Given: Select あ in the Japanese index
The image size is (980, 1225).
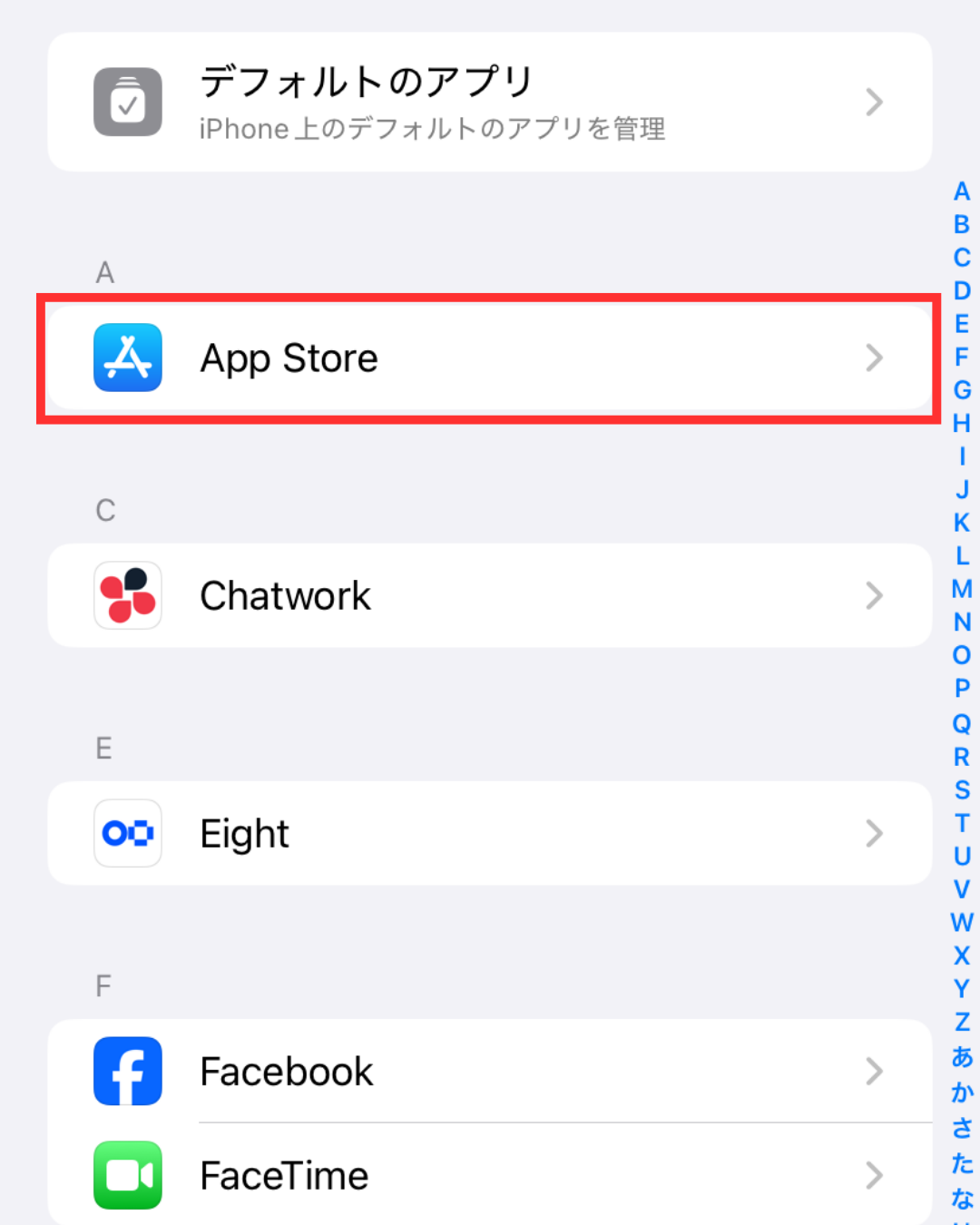Looking at the screenshot, I should tap(961, 1055).
